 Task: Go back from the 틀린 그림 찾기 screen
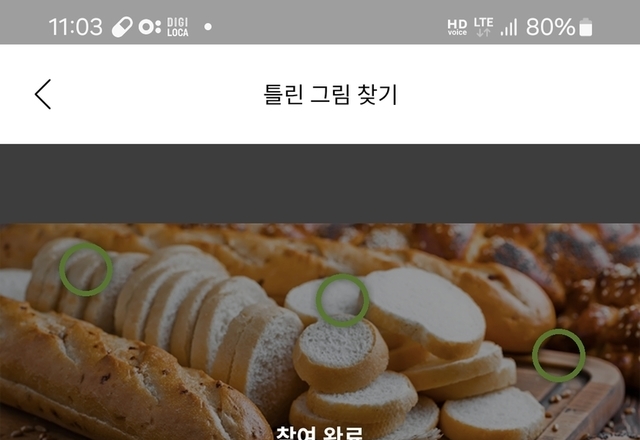click(42, 94)
